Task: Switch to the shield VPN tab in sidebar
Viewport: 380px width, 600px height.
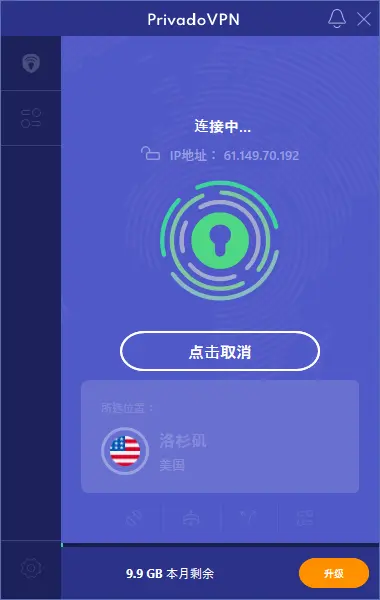Action: click(x=31, y=63)
